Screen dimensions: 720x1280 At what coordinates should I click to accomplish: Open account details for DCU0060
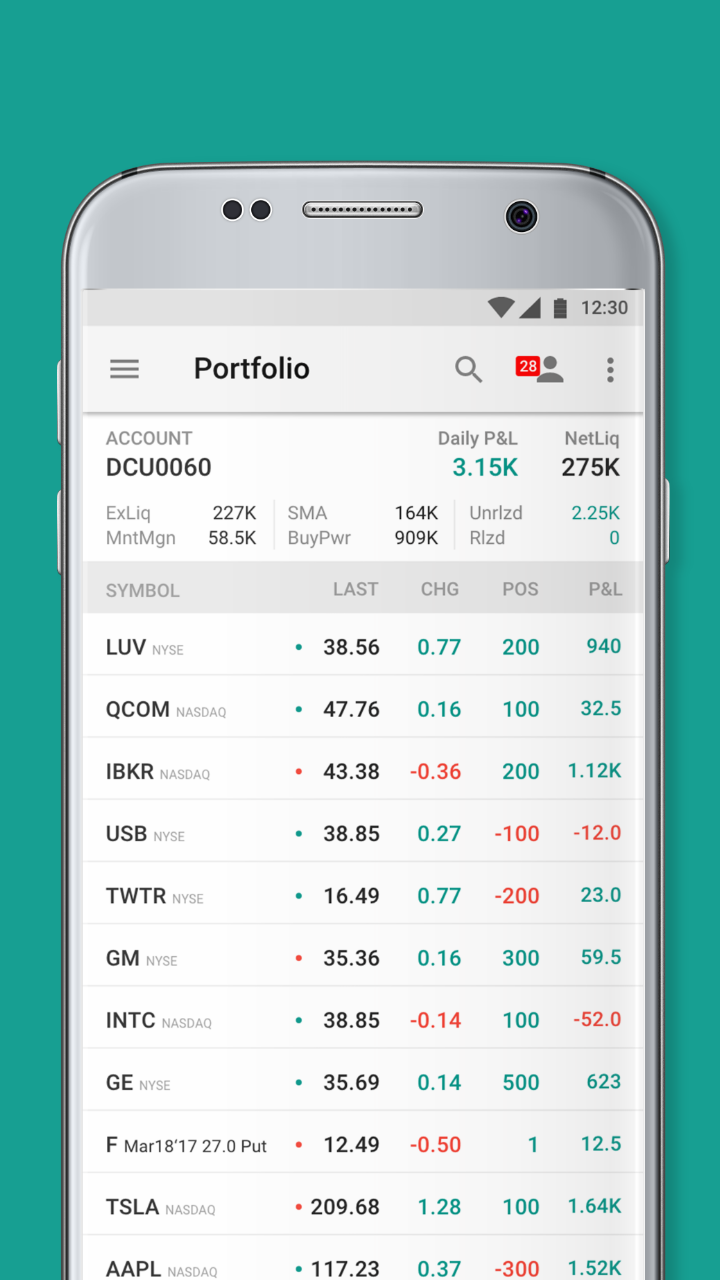pos(158,467)
